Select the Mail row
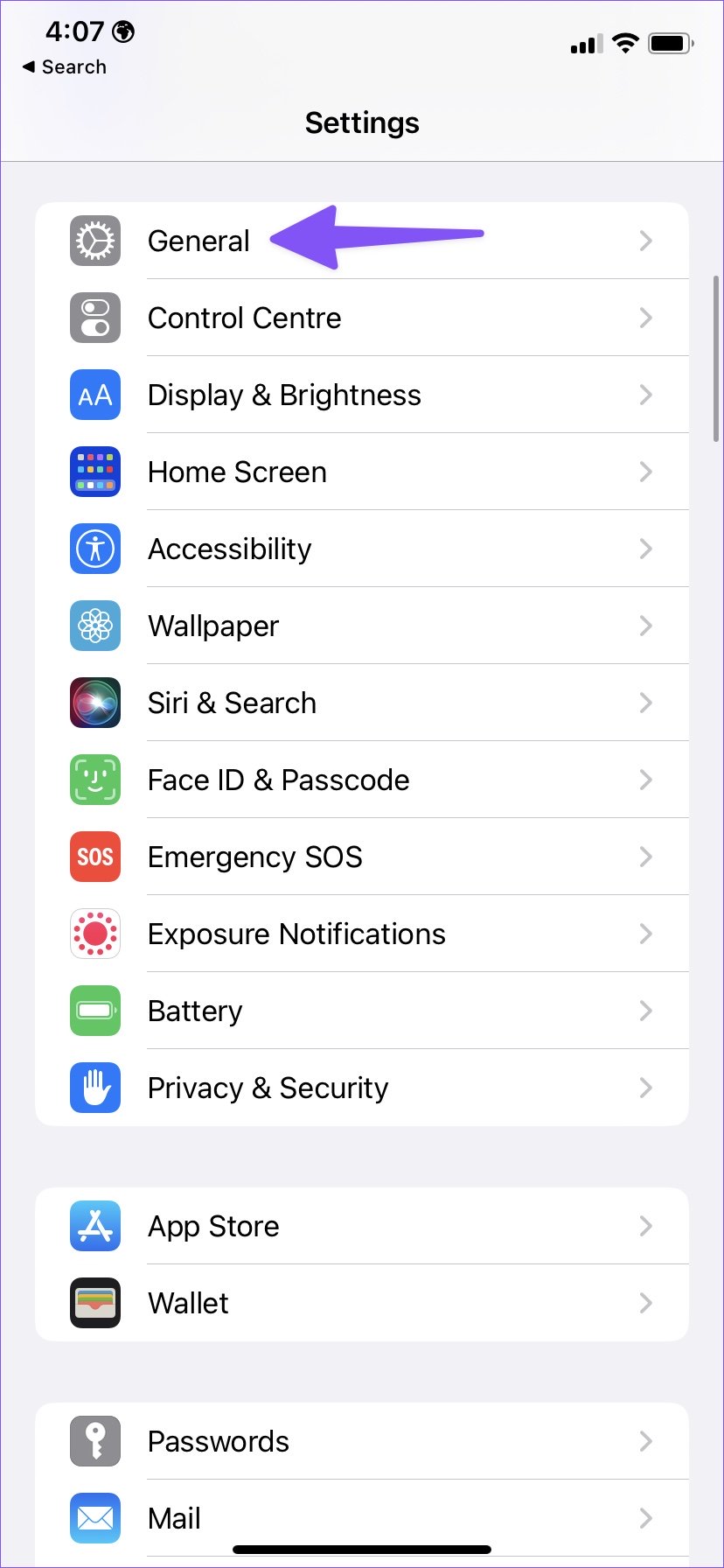The image size is (724, 1568). point(362,1518)
